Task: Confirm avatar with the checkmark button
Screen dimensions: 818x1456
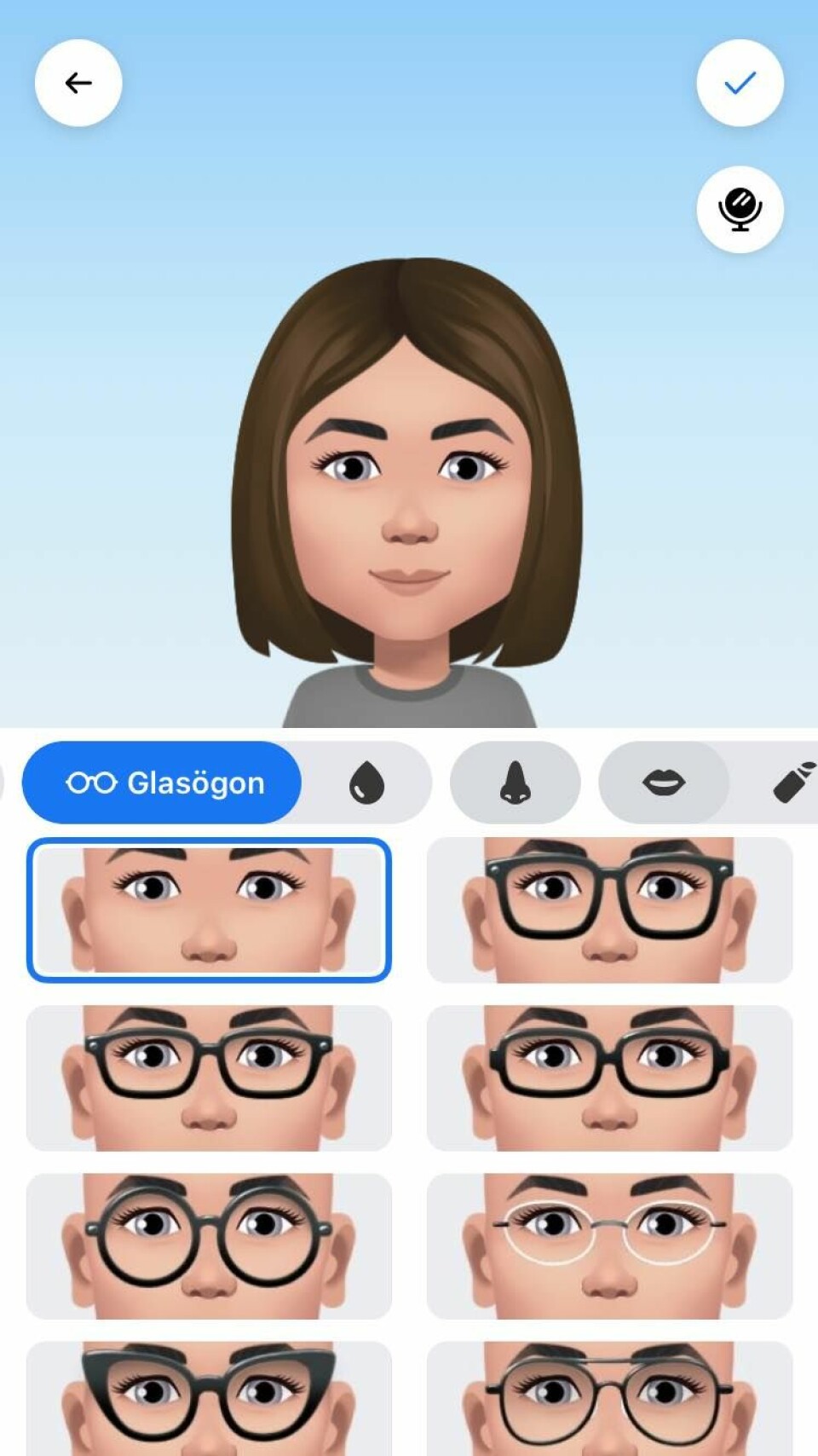Action: (x=740, y=83)
